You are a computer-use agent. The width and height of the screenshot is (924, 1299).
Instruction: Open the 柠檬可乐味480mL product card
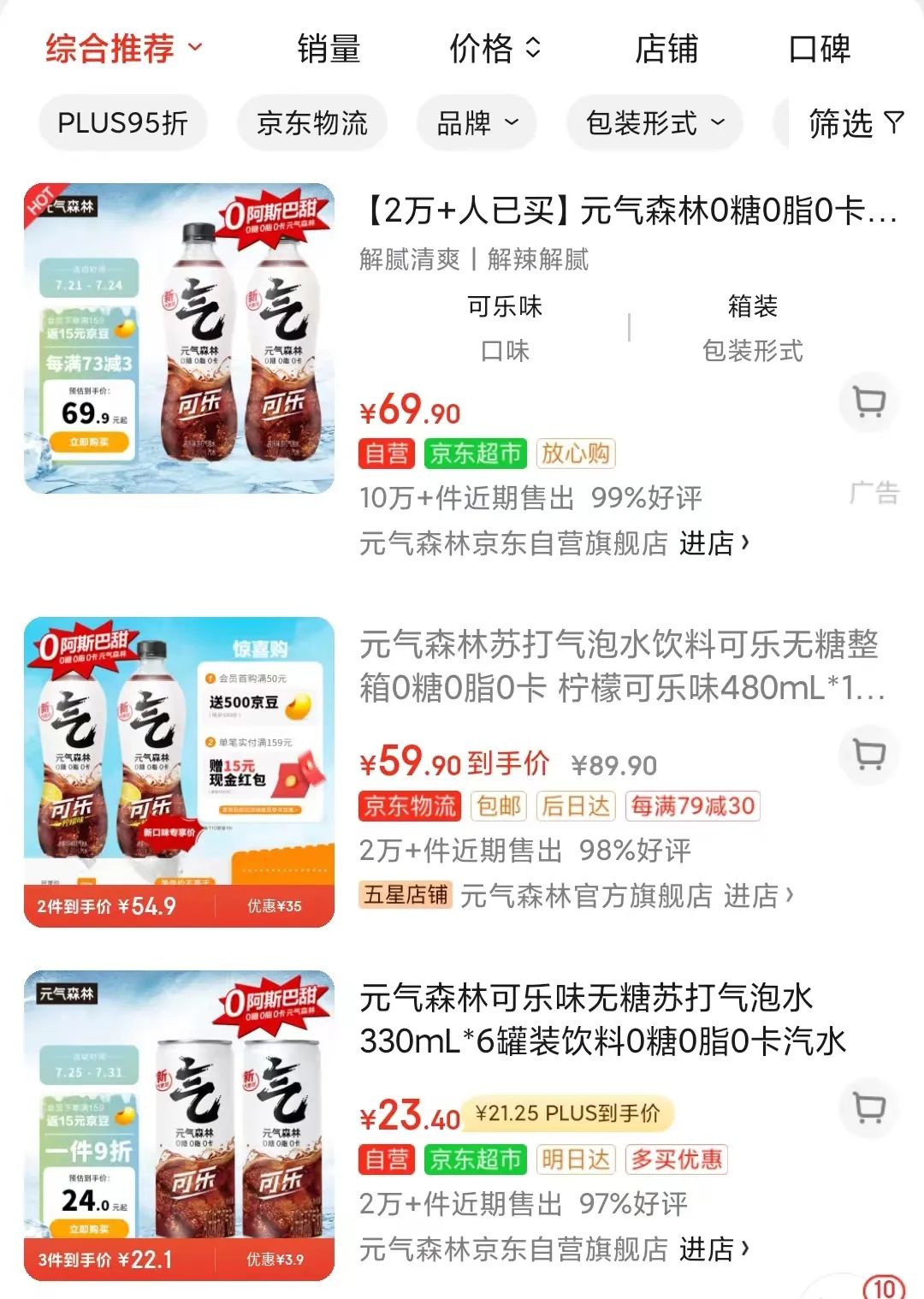620,666
